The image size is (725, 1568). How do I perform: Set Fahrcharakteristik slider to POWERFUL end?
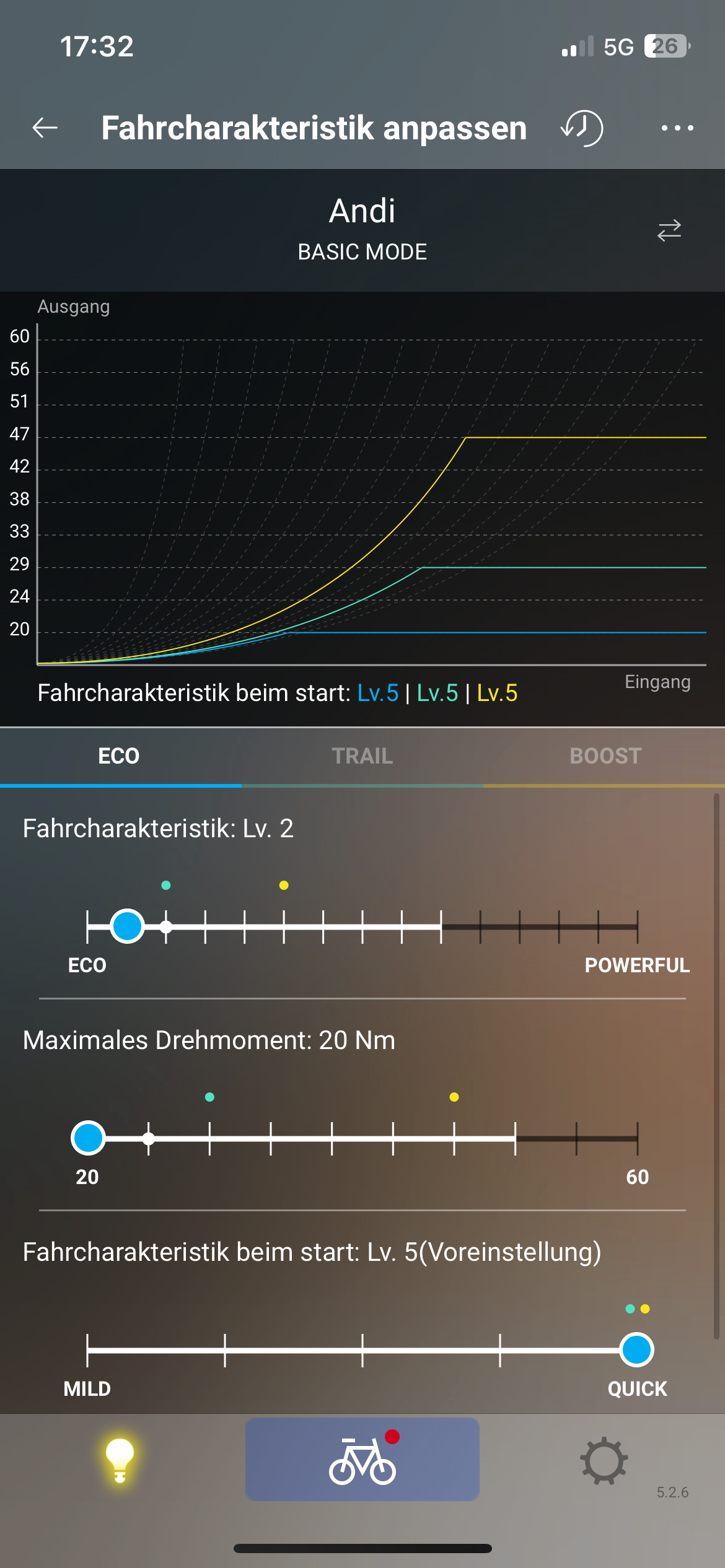point(637,926)
